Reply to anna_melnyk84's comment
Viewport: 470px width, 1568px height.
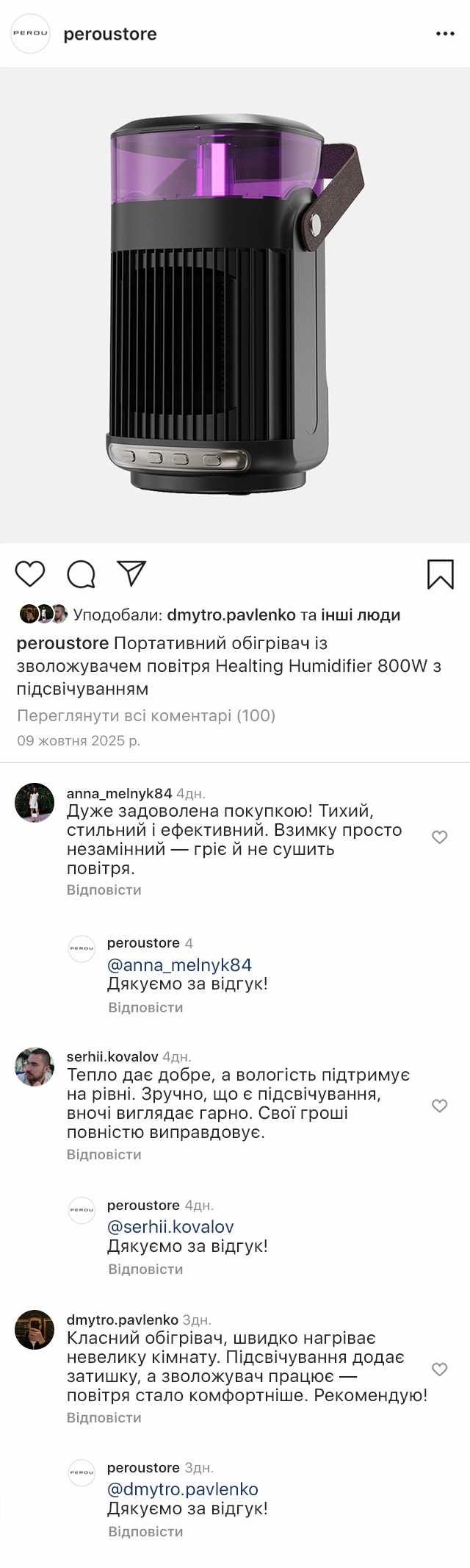104,889
